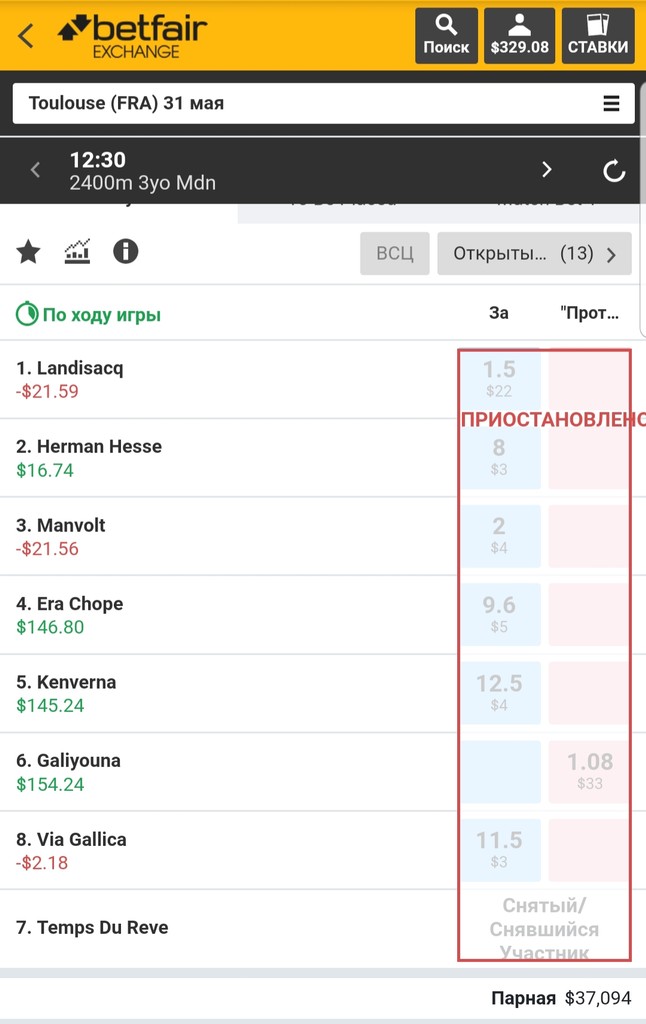
Task: Select back price 11.5 for Via Gallica
Action: coord(500,850)
